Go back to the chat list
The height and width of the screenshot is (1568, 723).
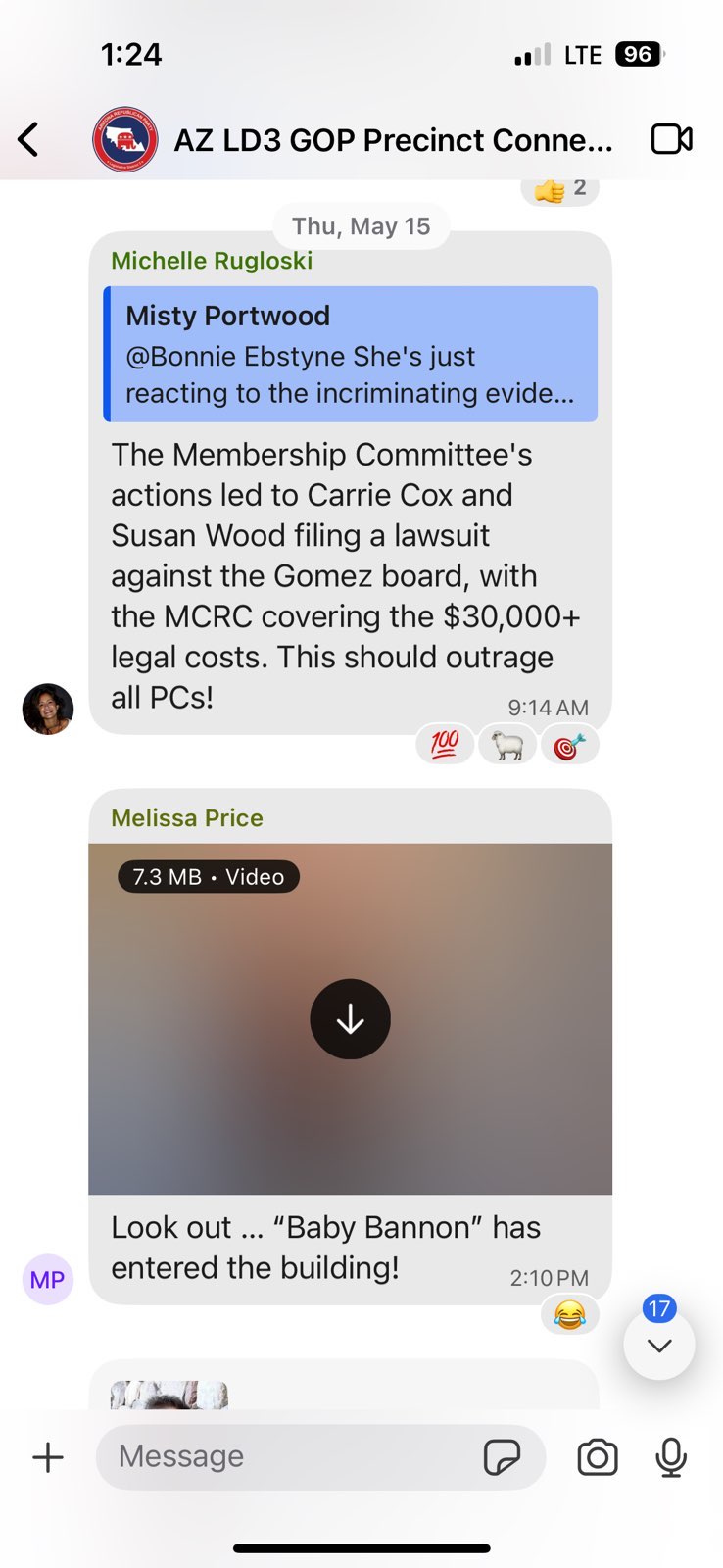point(28,139)
